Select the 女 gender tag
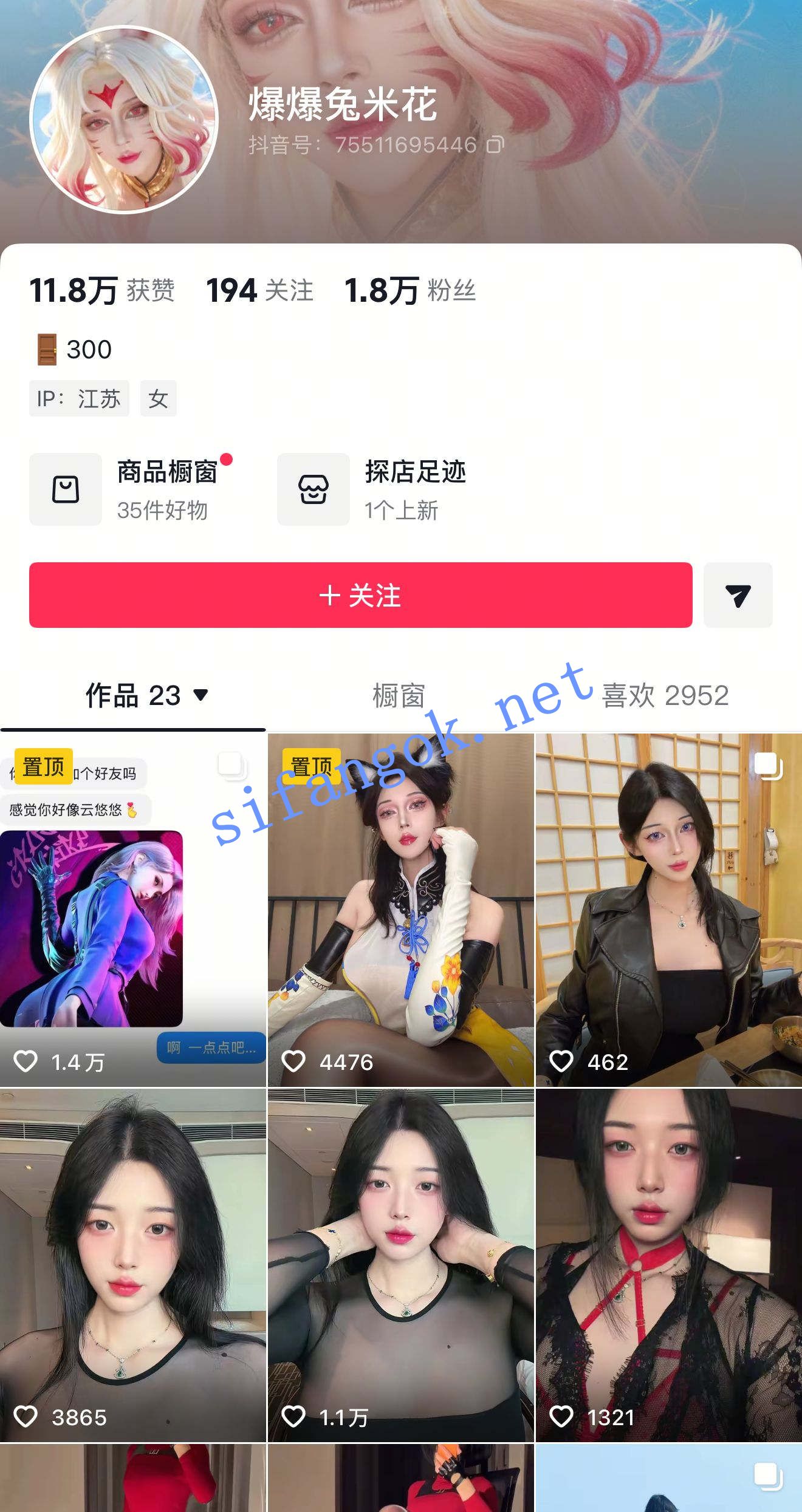This screenshot has width=802, height=1512. (159, 398)
